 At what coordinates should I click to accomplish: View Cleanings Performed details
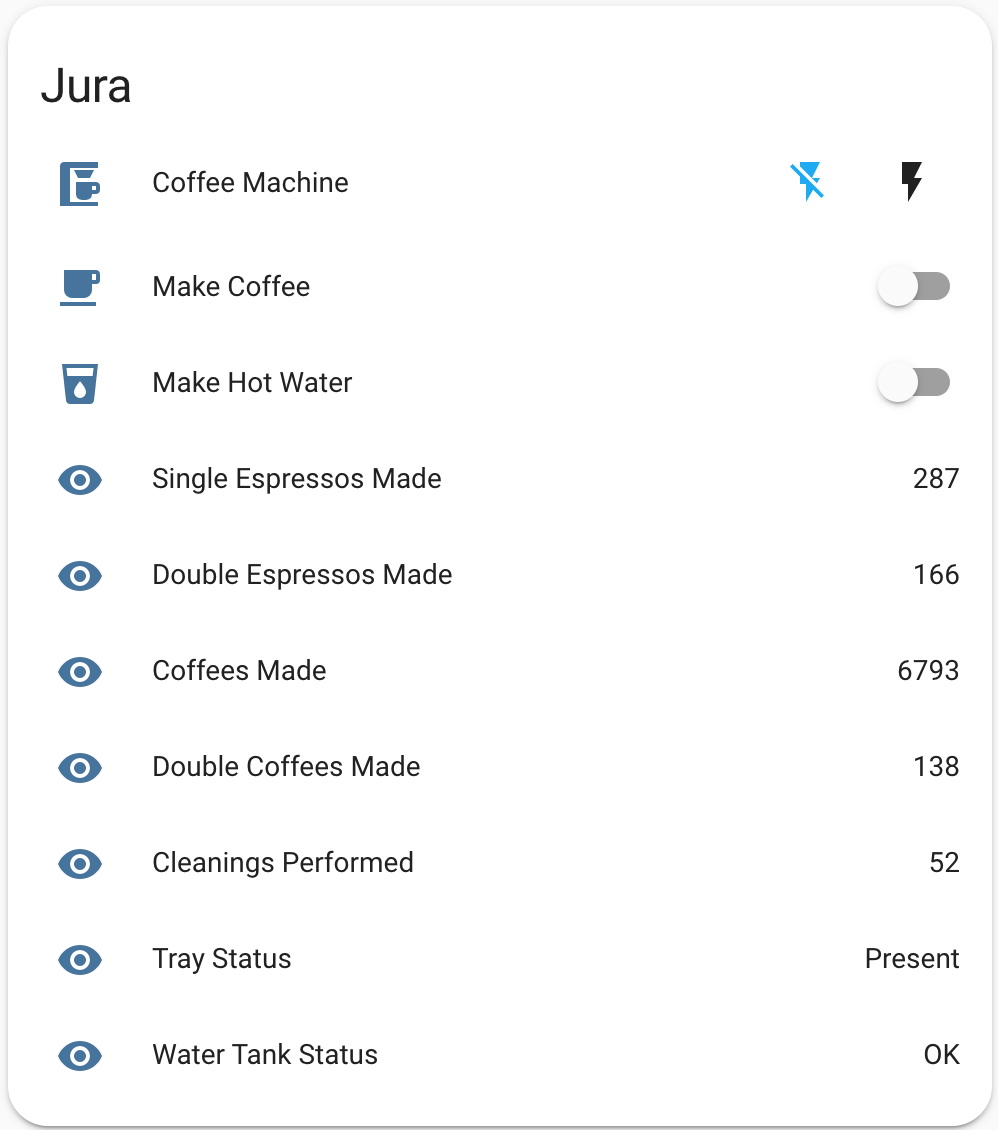(282, 863)
